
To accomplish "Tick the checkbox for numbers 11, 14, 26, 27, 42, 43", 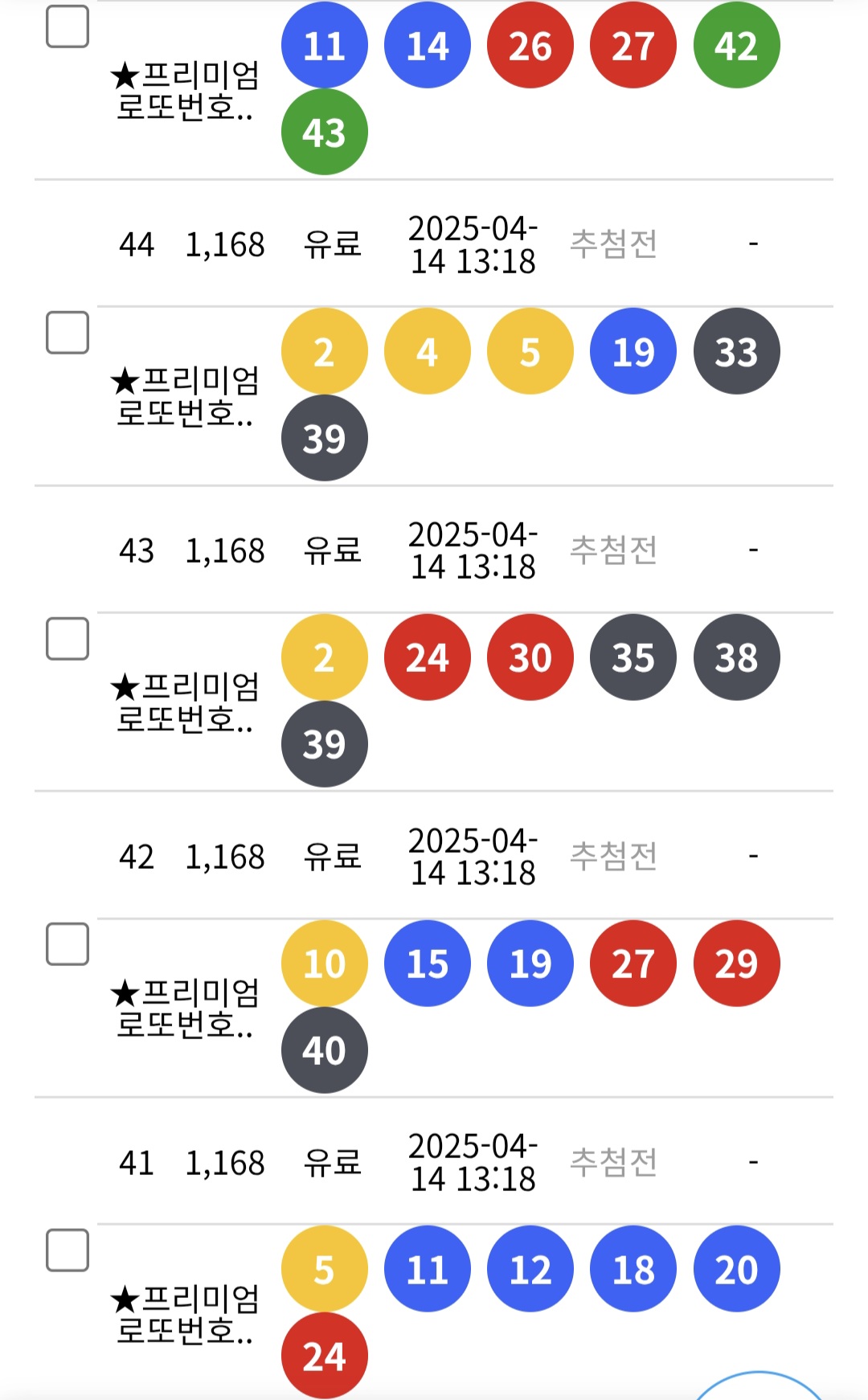I will [x=68, y=27].
